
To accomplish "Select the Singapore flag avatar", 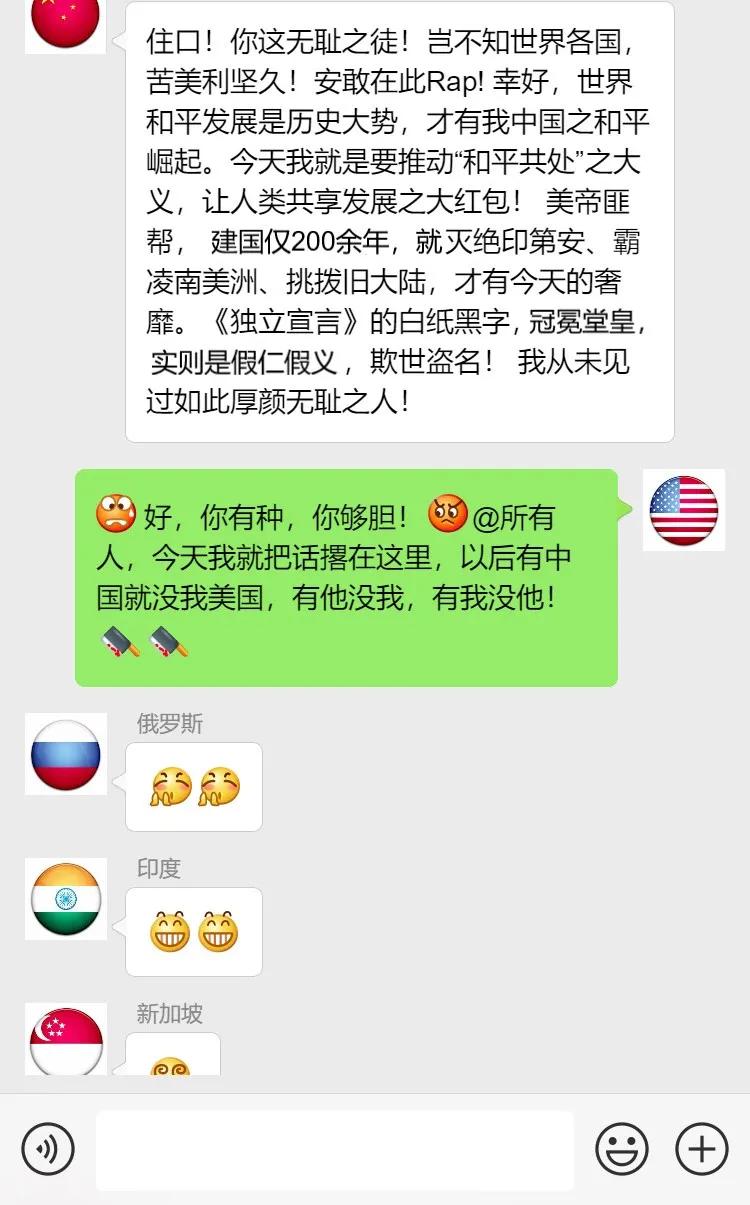I will (x=65, y=1040).
